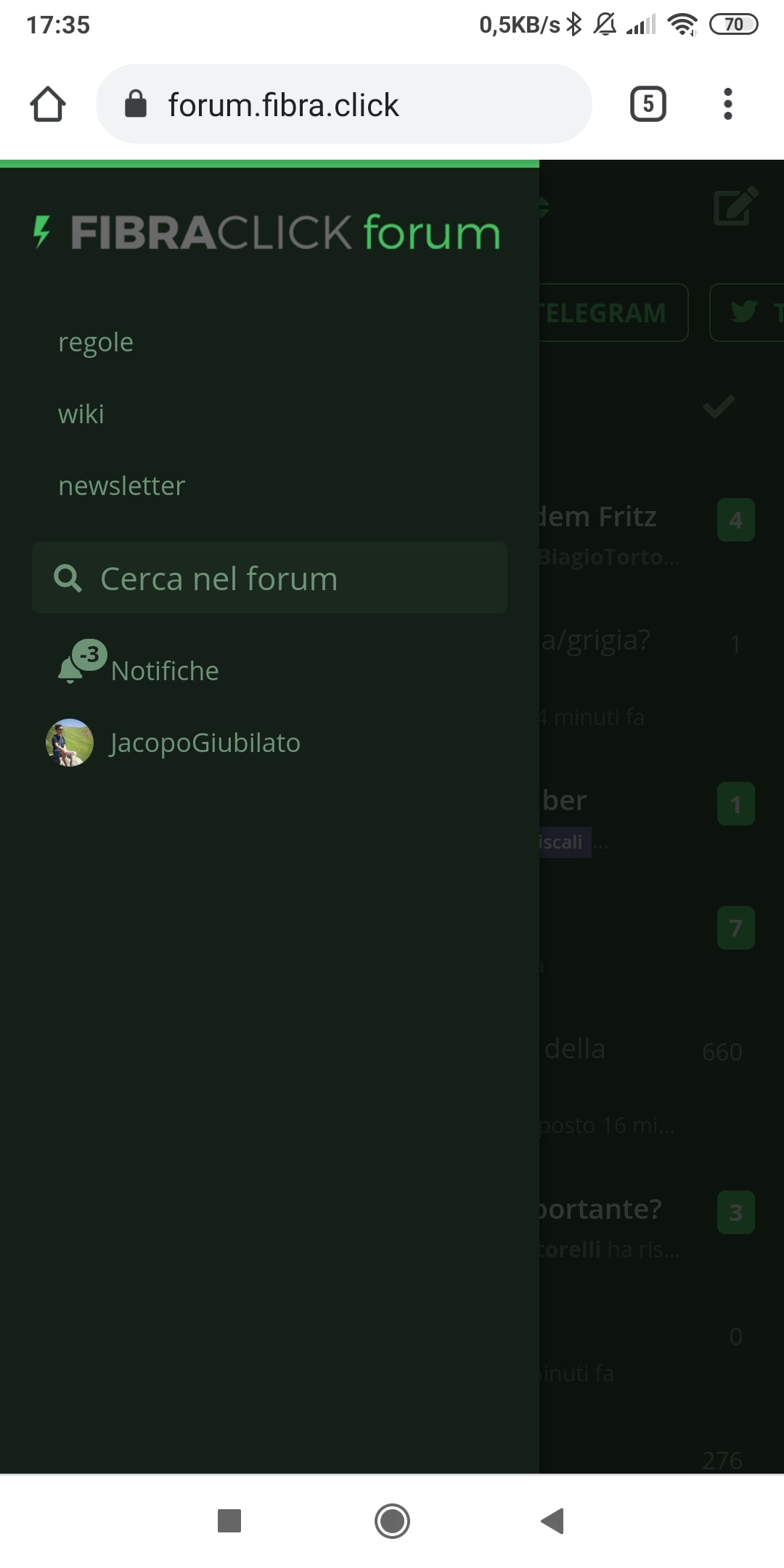The width and height of the screenshot is (784, 1568).
Task: Open the wiki link
Action: coord(81,414)
